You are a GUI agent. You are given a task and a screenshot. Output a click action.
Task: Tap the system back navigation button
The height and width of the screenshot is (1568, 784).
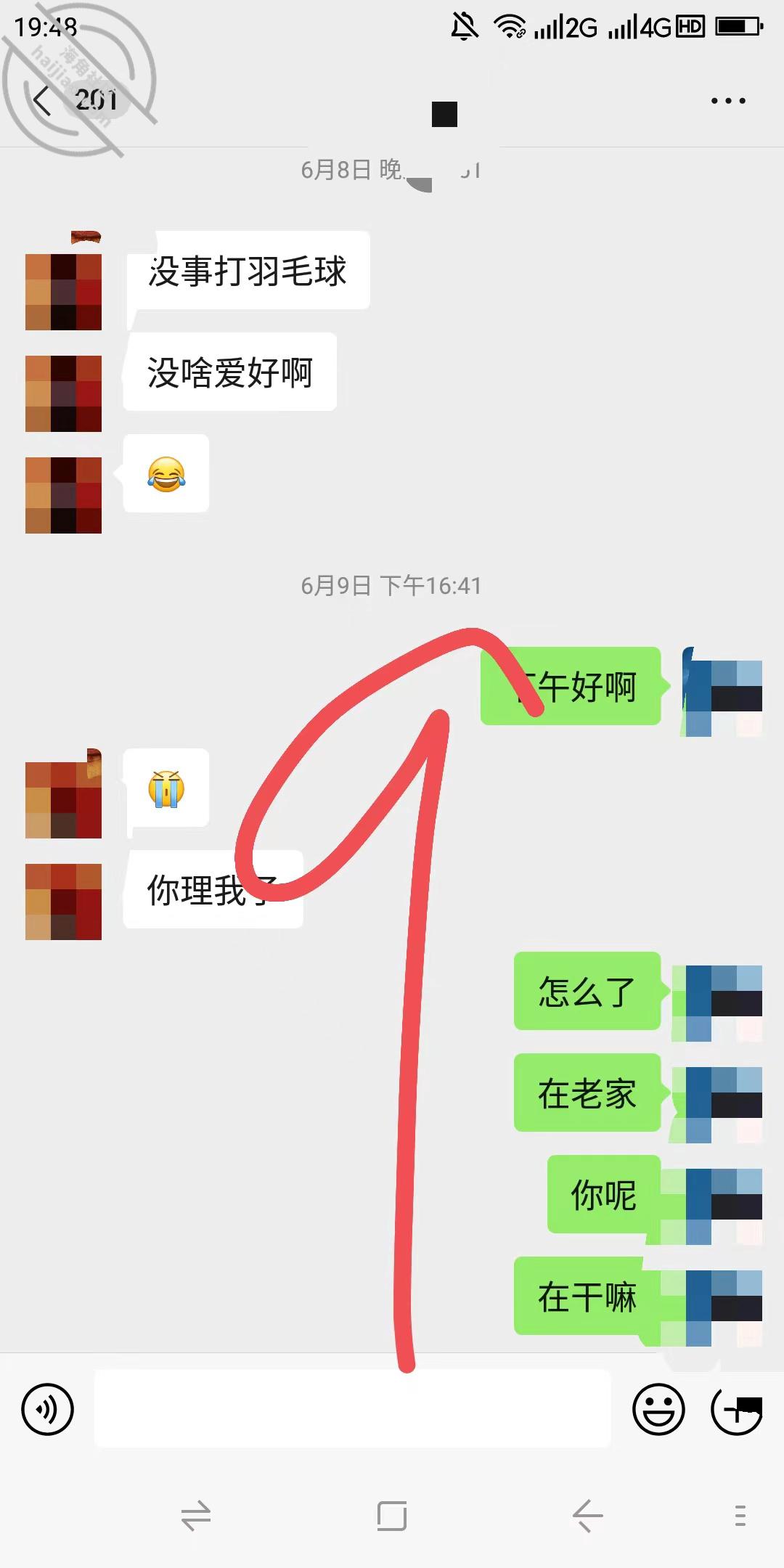tap(587, 1516)
